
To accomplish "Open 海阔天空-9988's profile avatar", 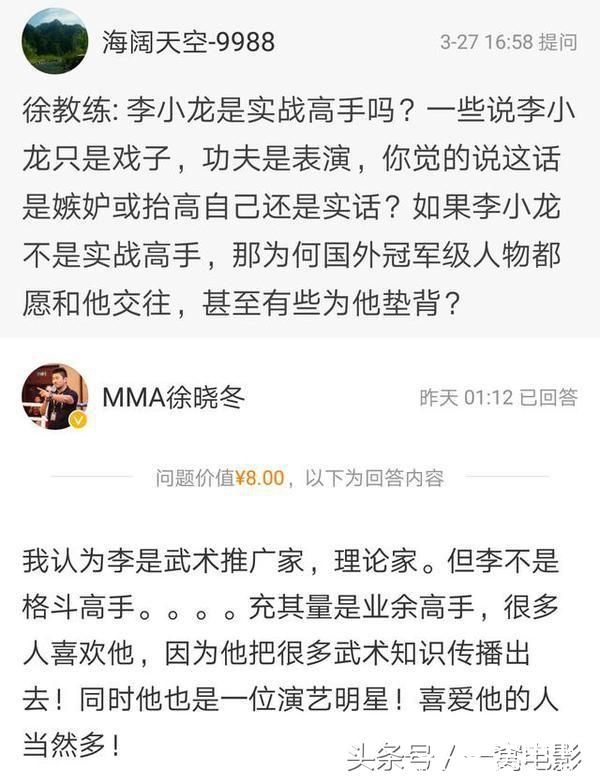I will click(x=54, y=41).
